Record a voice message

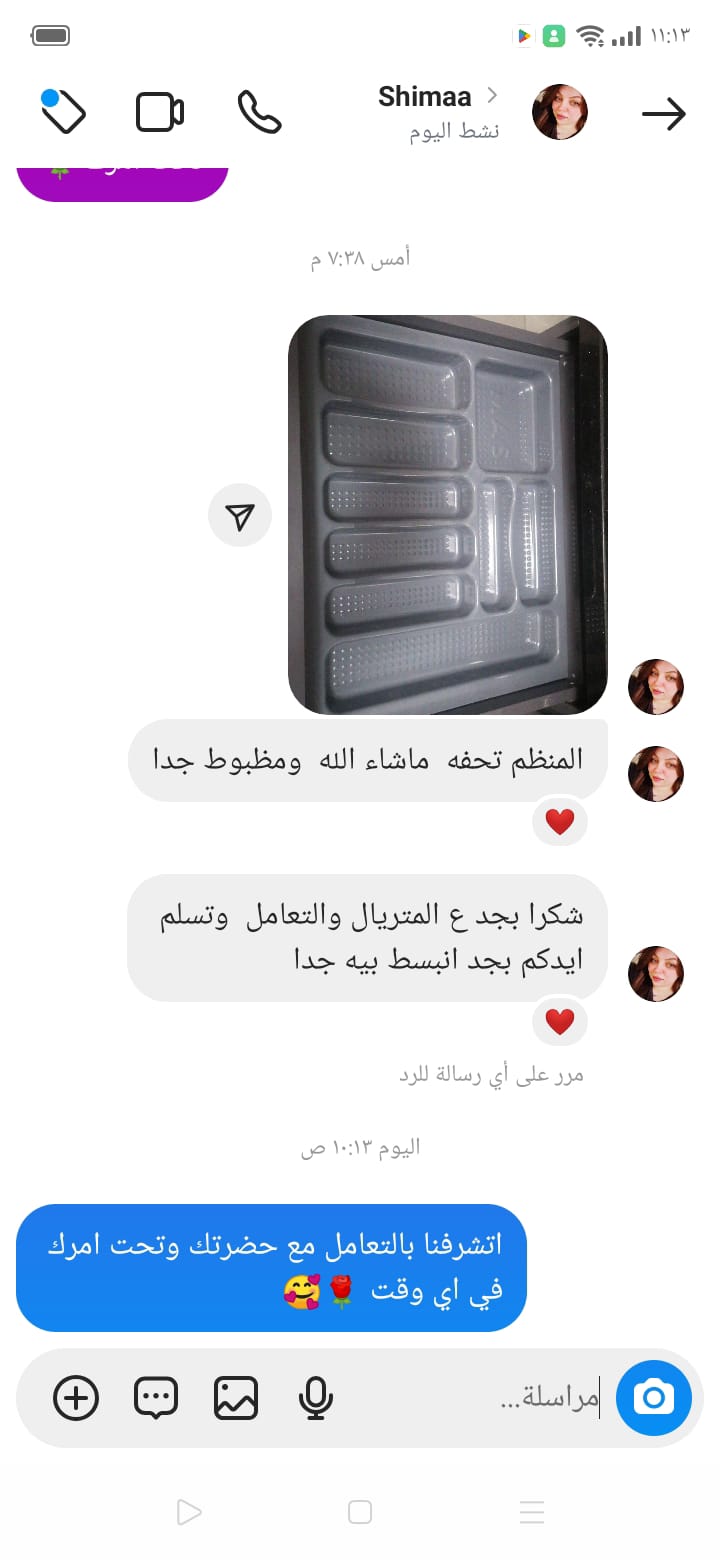pos(316,1397)
